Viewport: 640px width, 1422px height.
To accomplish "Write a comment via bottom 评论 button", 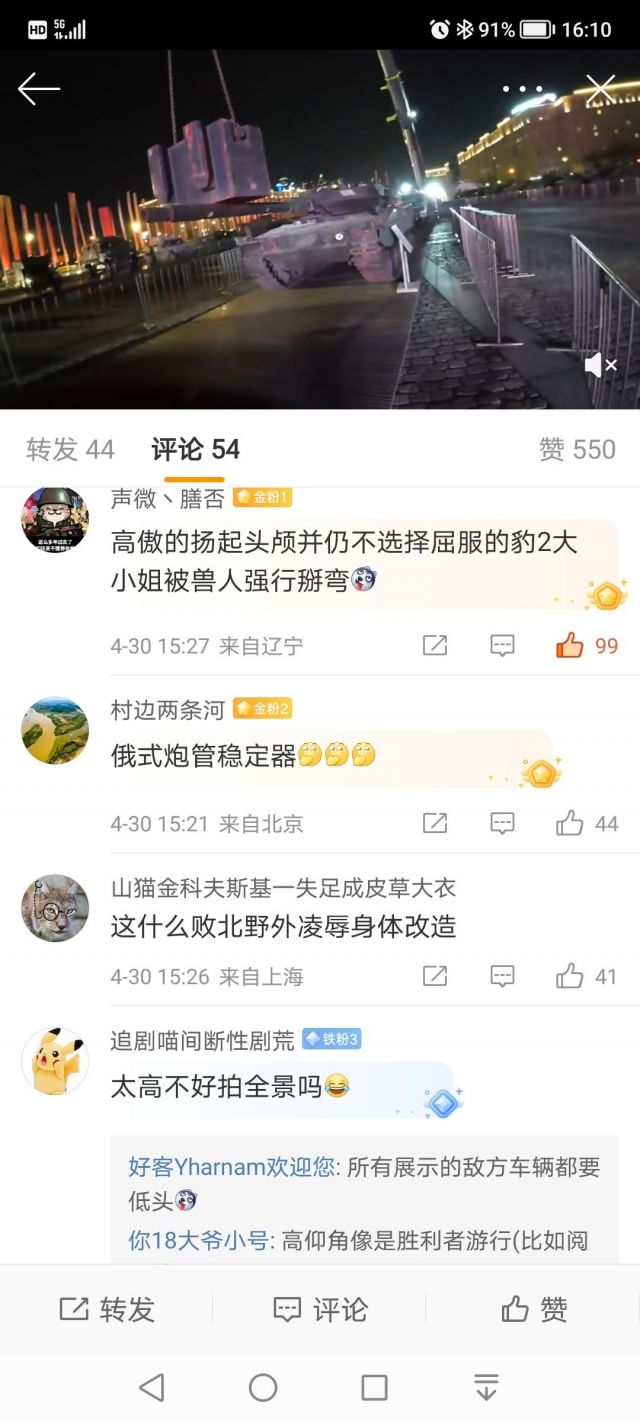I will 319,1309.
